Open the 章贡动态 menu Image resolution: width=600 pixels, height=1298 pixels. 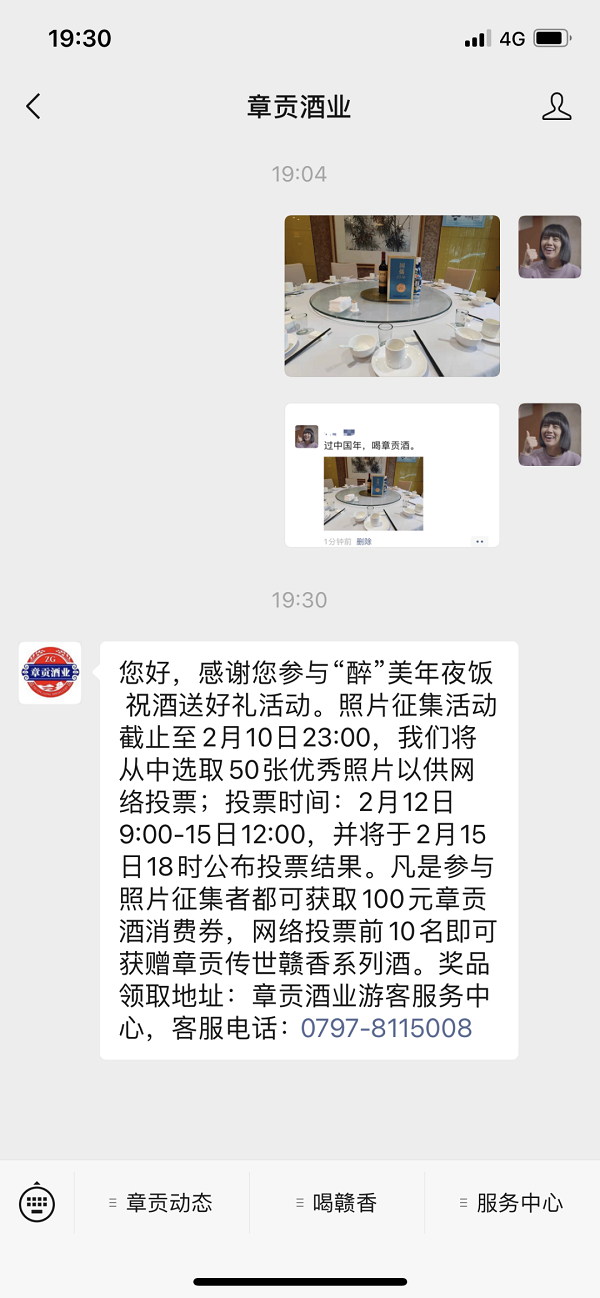click(162, 1203)
